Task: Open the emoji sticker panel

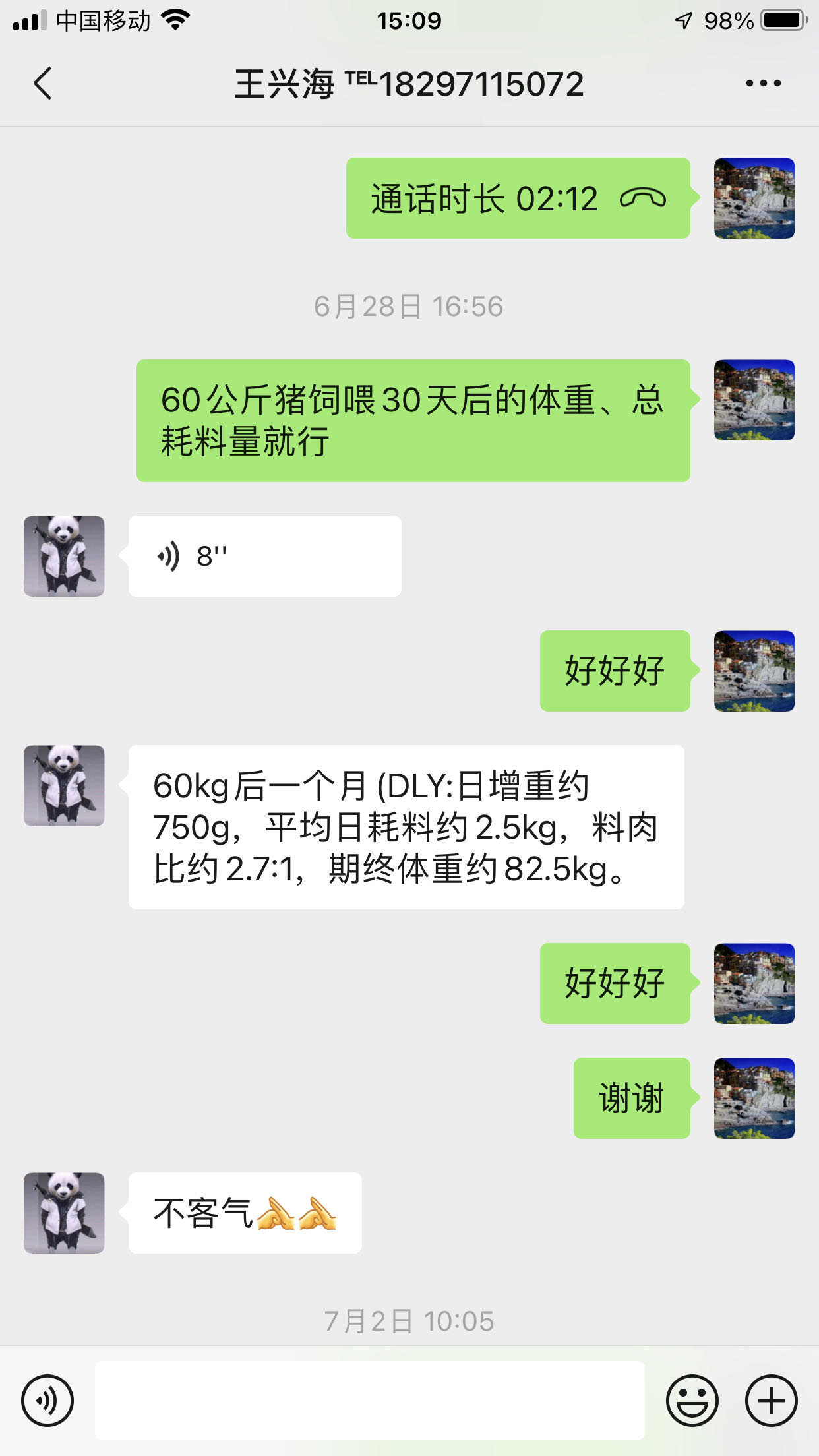Action: (692, 1400)
